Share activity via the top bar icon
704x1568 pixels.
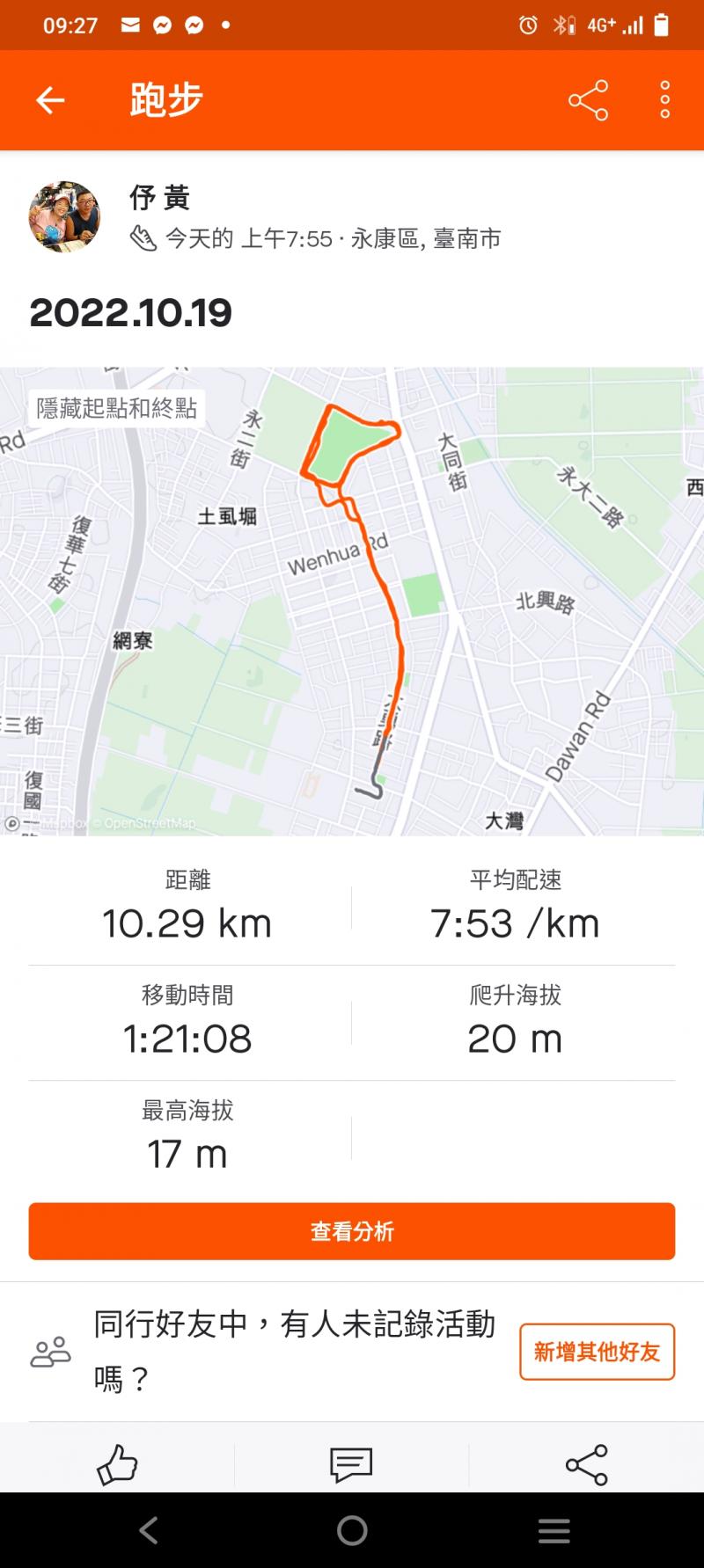(x=588, y=100)
